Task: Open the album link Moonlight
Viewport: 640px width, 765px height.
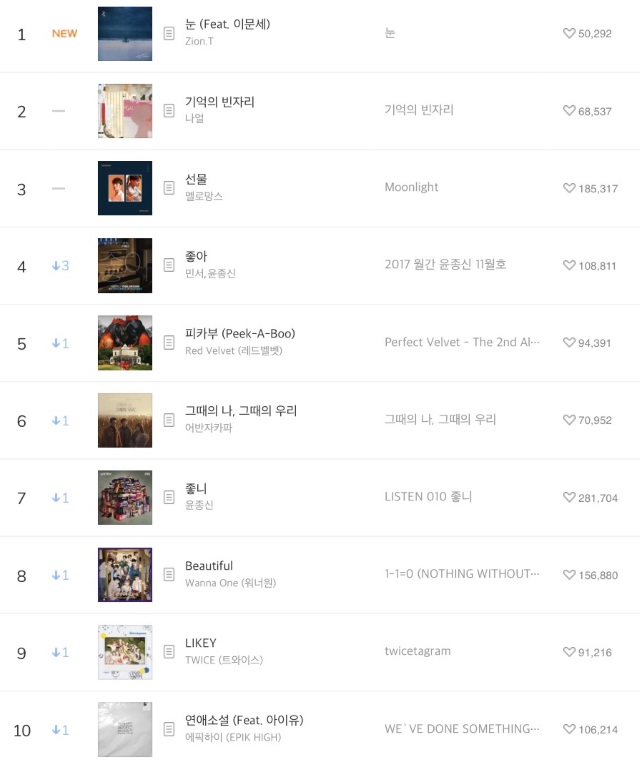Action: tap(411, 187)
